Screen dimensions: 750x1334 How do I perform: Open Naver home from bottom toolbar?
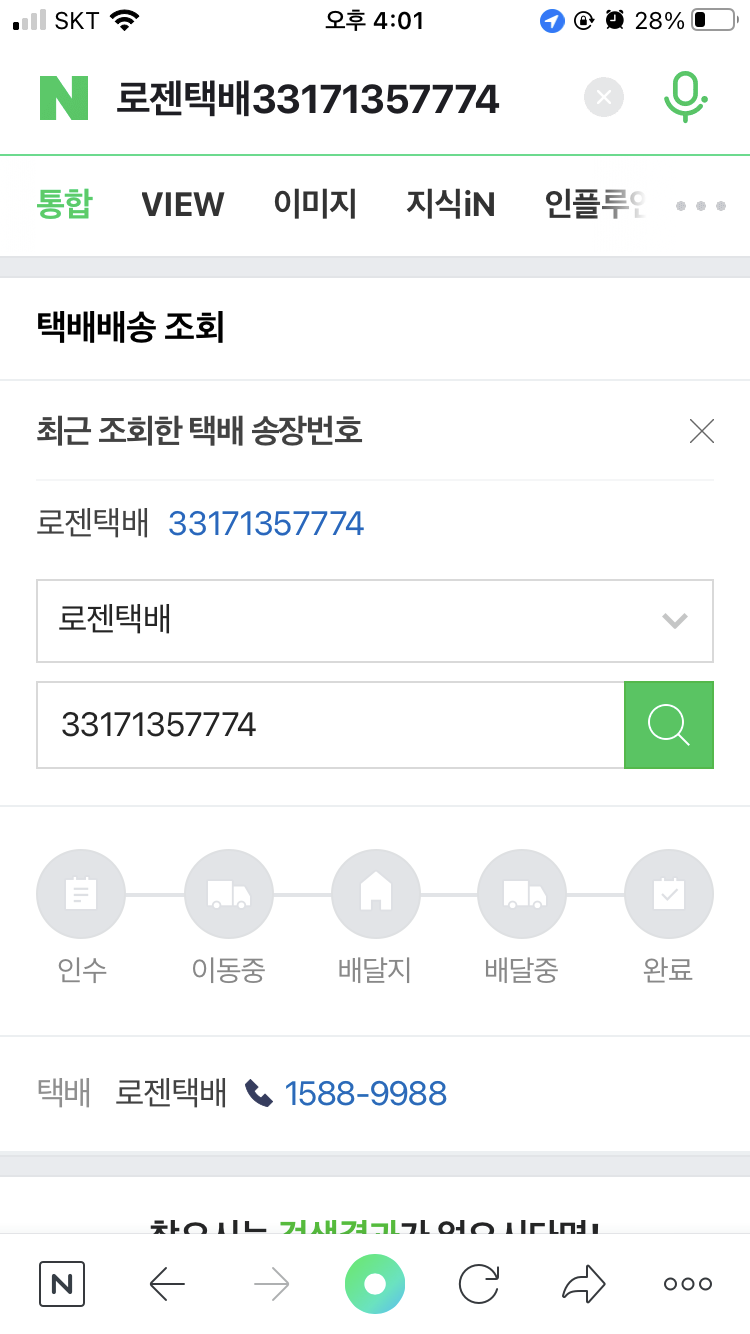point(62,1284)
